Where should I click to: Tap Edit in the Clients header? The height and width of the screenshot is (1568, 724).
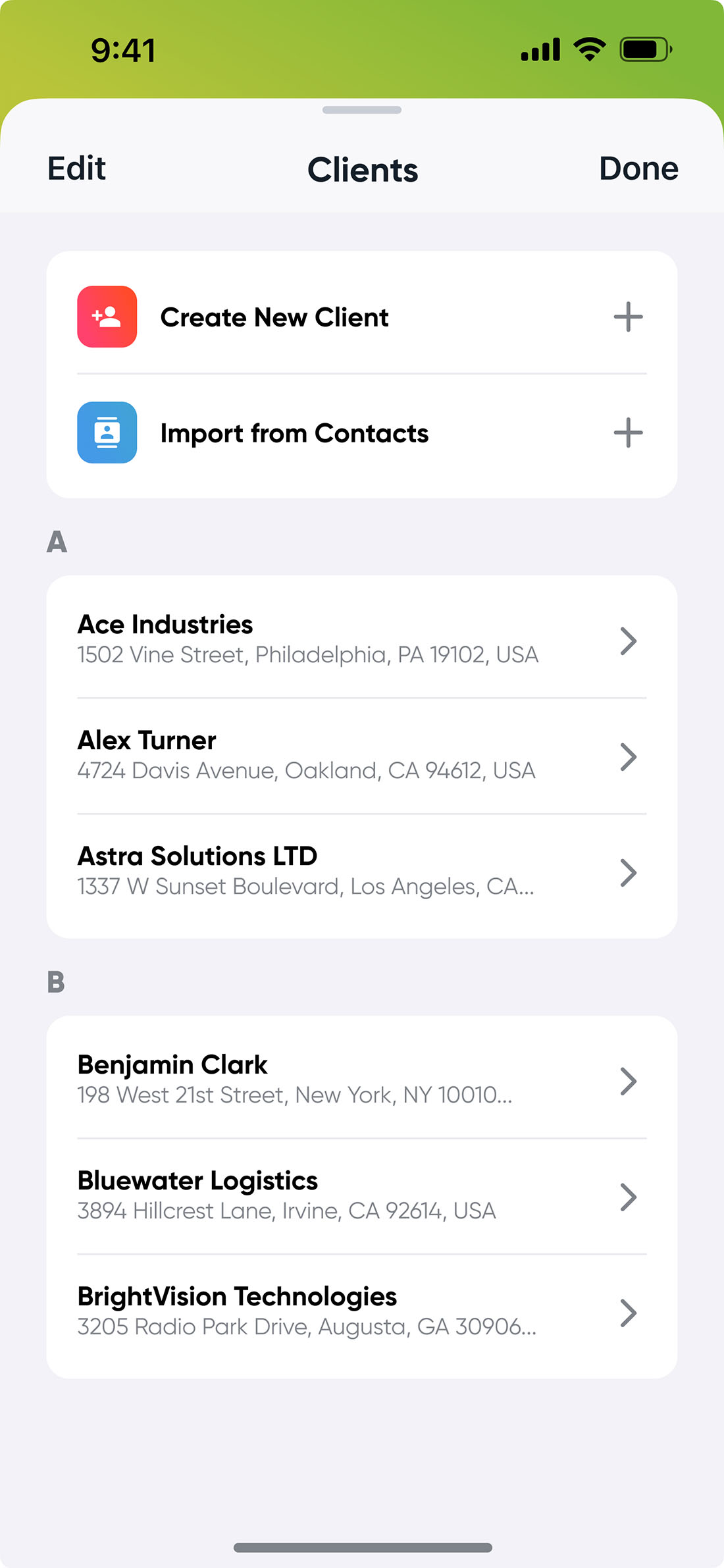[x=76, y=169]
